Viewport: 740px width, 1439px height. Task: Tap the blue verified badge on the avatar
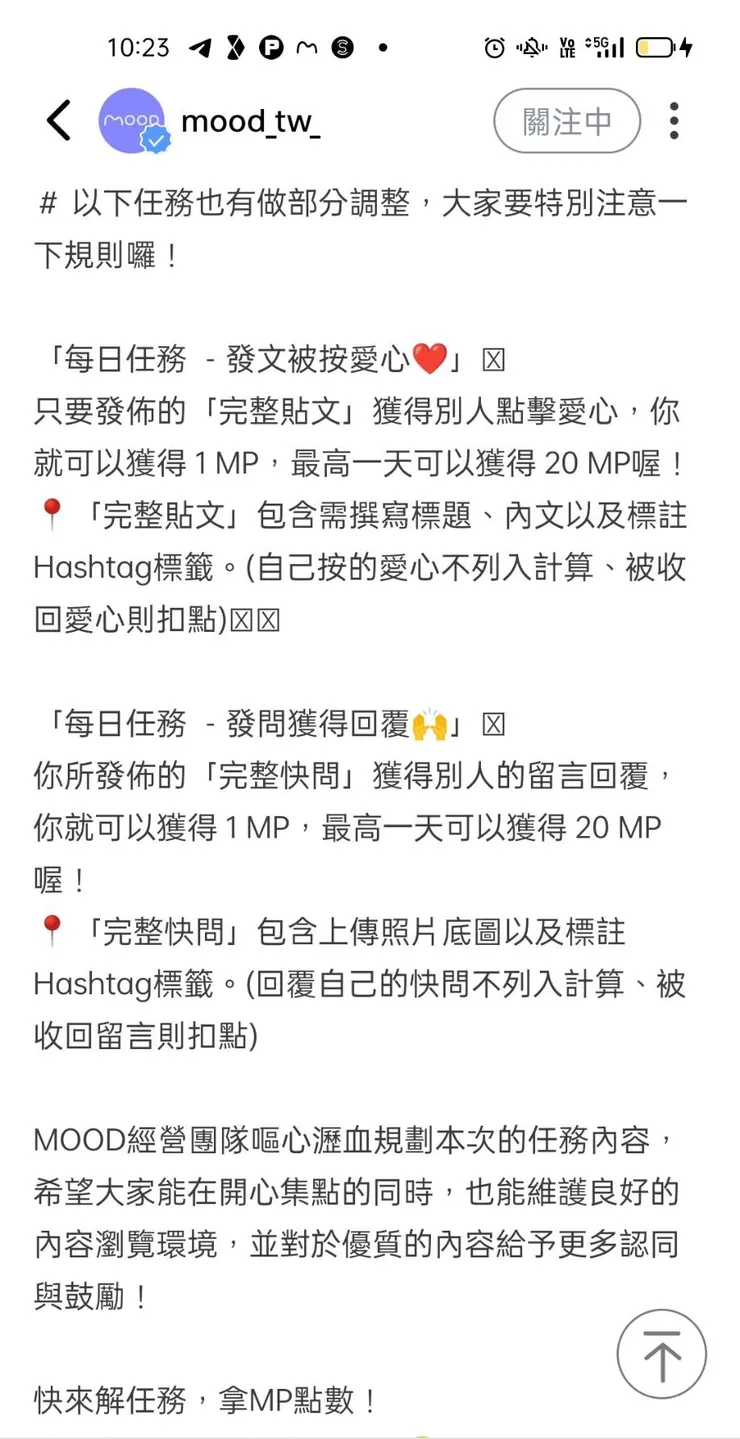tap(156, 142)
